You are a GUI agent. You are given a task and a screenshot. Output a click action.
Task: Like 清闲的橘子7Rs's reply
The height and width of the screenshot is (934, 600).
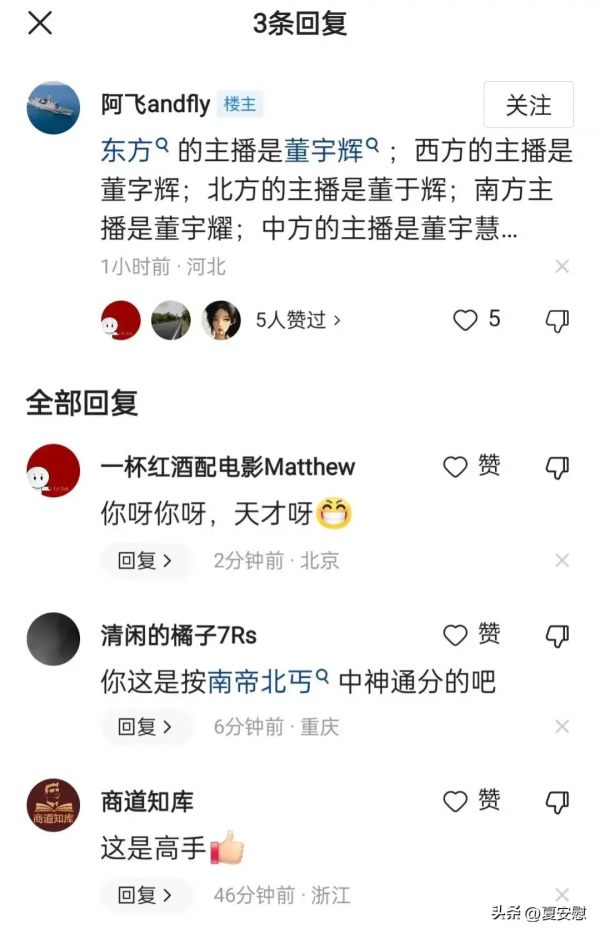click(x=471, y=634)
